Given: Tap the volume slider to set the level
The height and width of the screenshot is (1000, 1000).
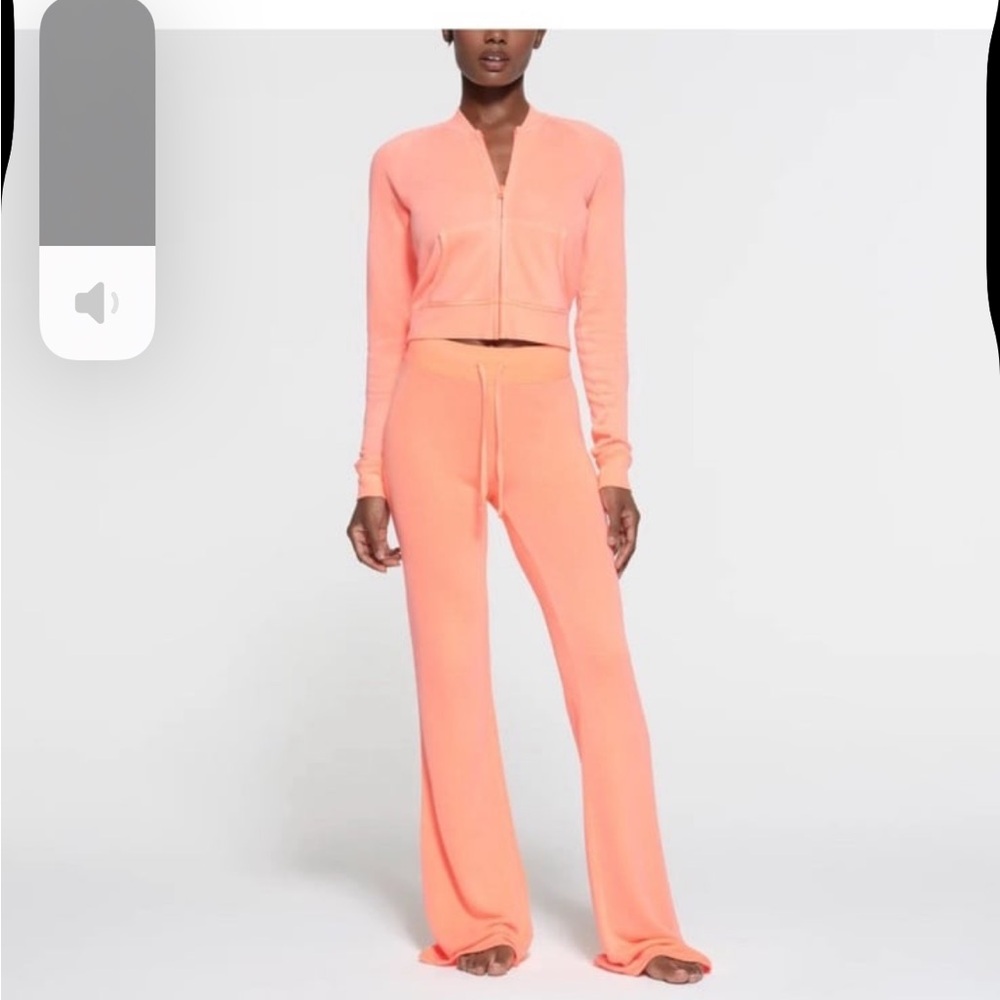Looking at the screenshot, I should pos(97,179).
